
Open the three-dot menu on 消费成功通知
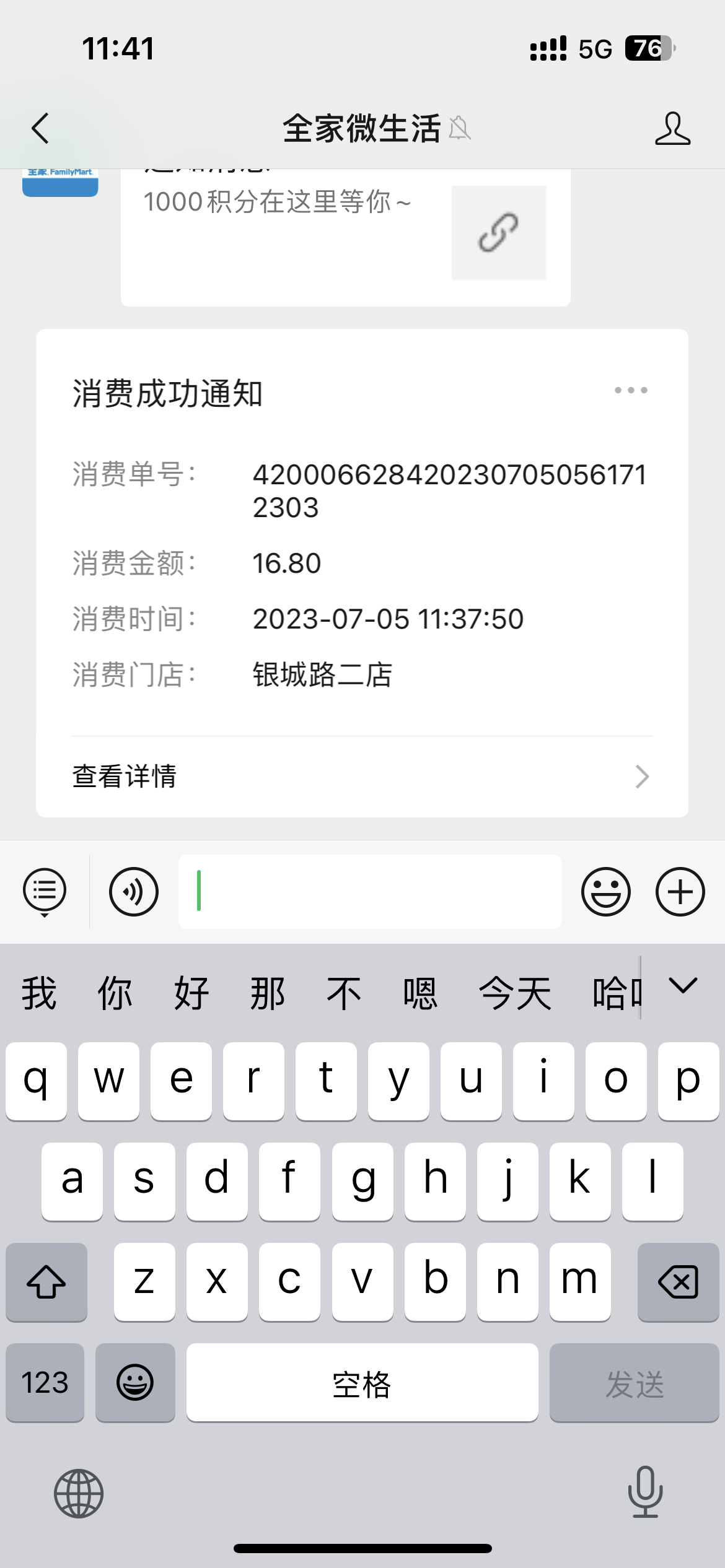[631, 390]
